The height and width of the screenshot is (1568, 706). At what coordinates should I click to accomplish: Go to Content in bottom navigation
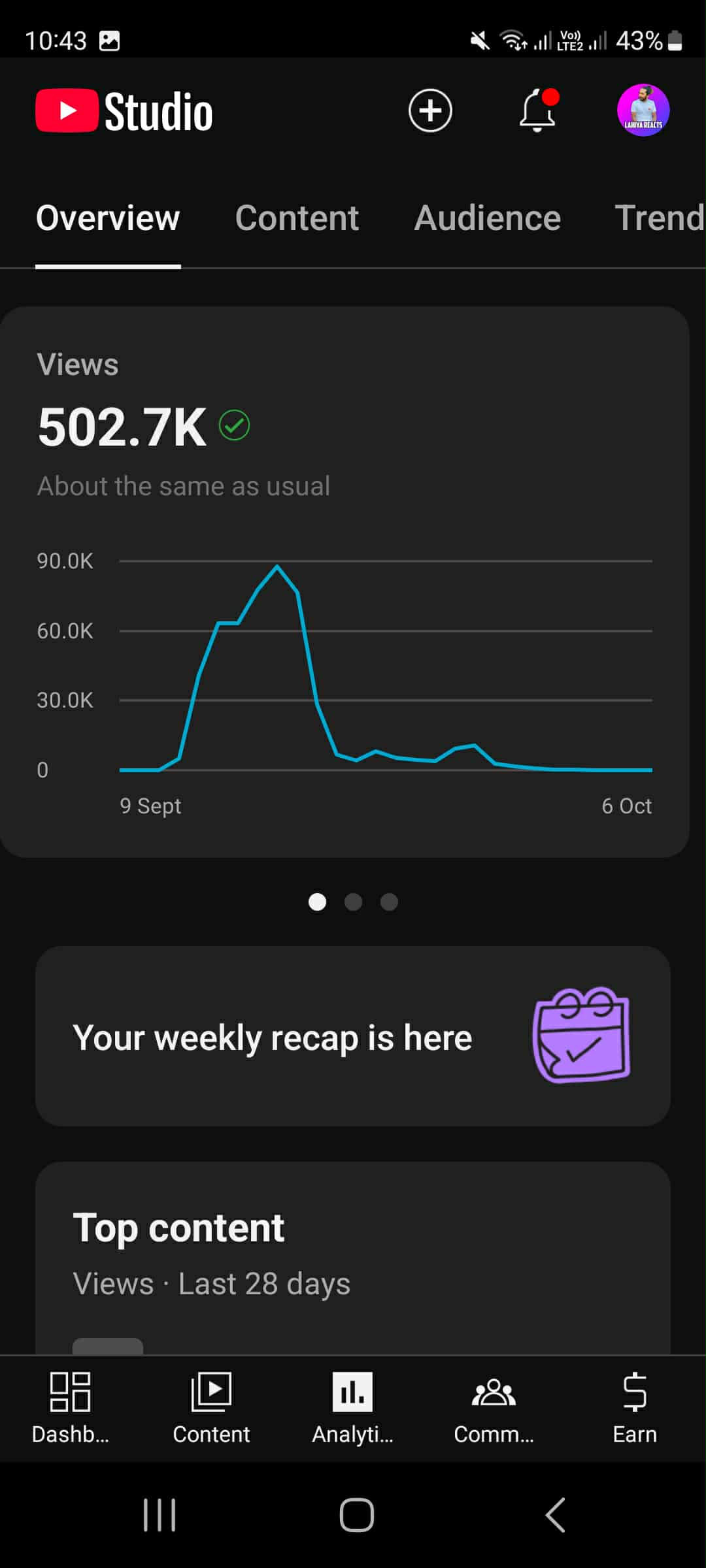(x=211, y=1408)
